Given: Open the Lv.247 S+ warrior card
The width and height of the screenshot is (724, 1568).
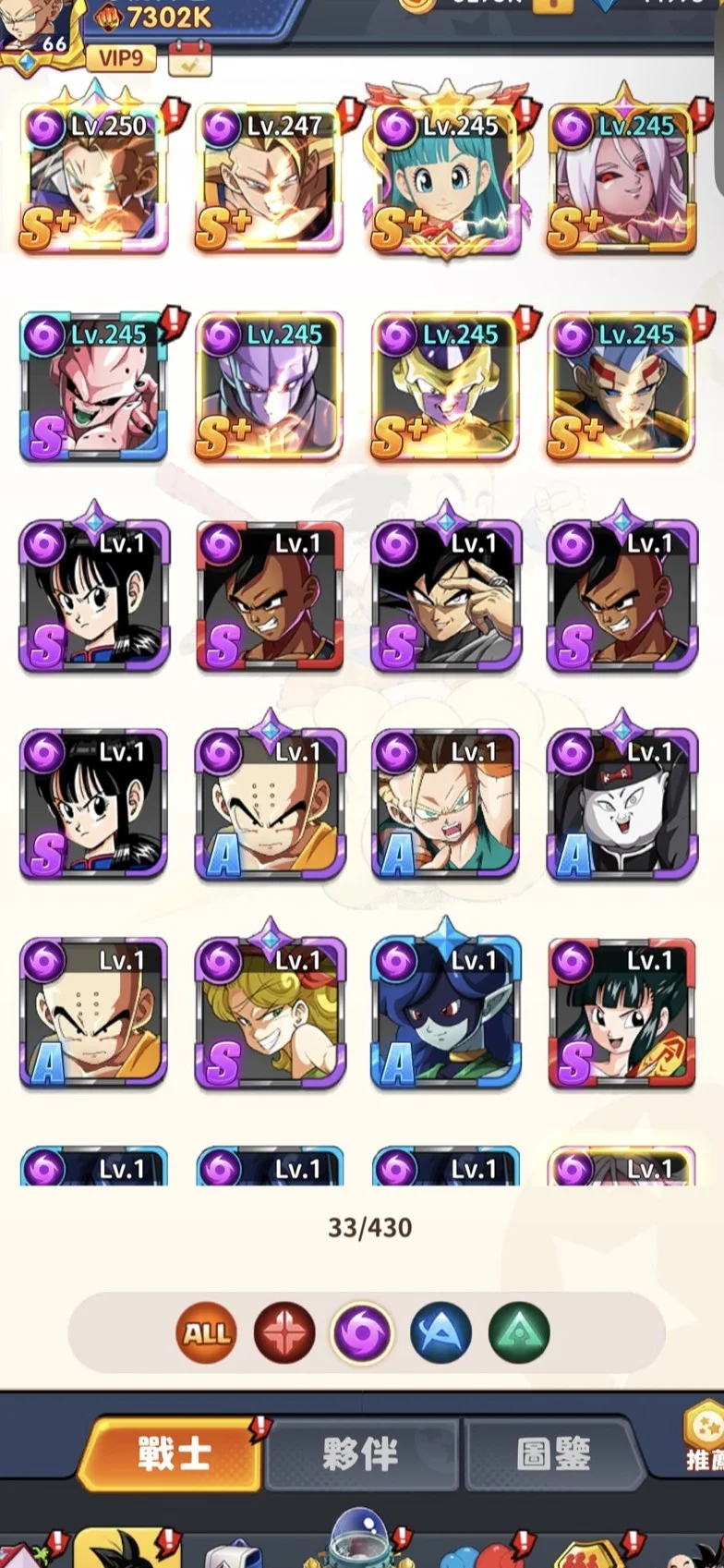Looking at the screenshot, I should 269,179.
